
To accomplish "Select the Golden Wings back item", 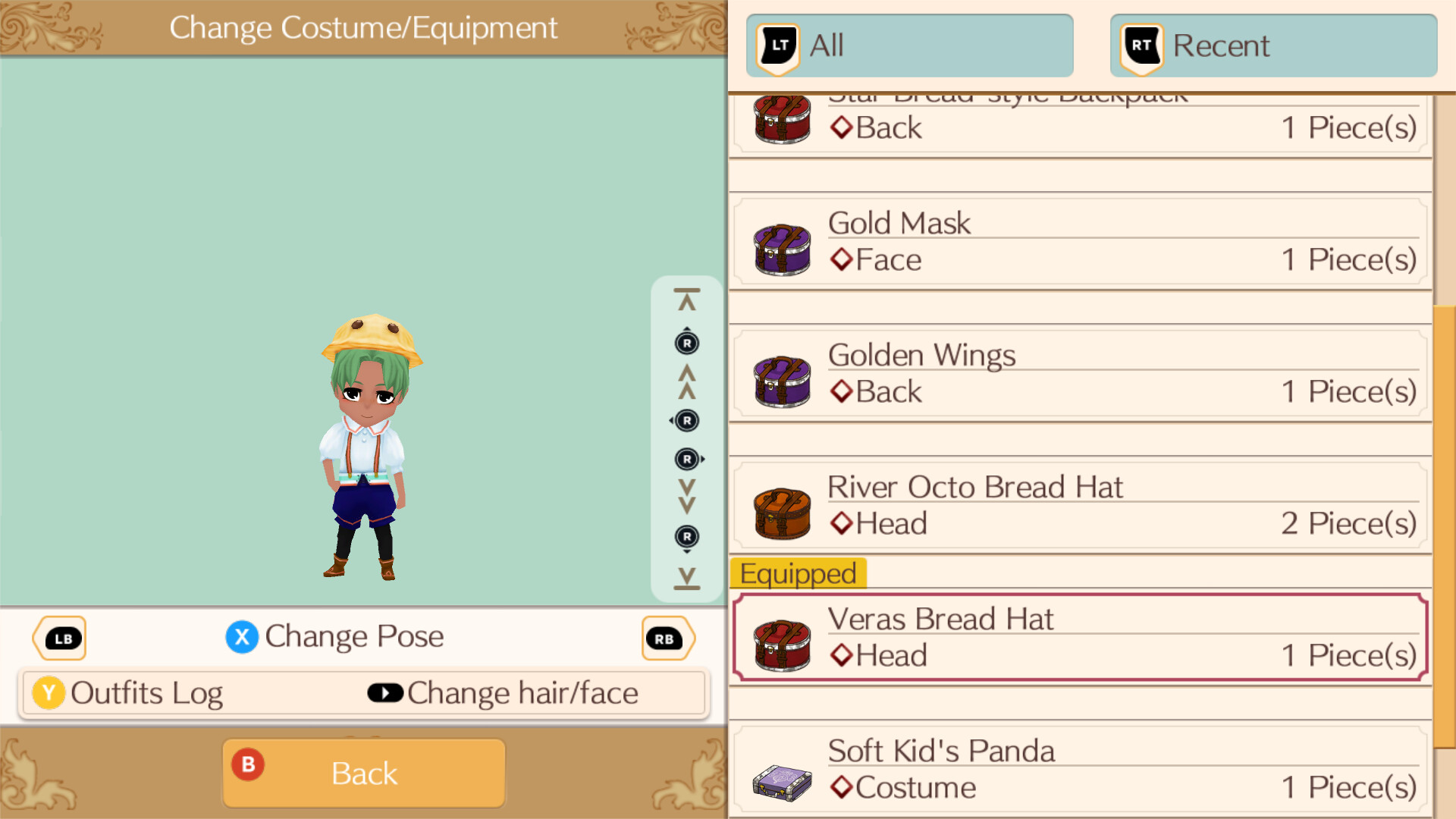I will coord(1080,375).
